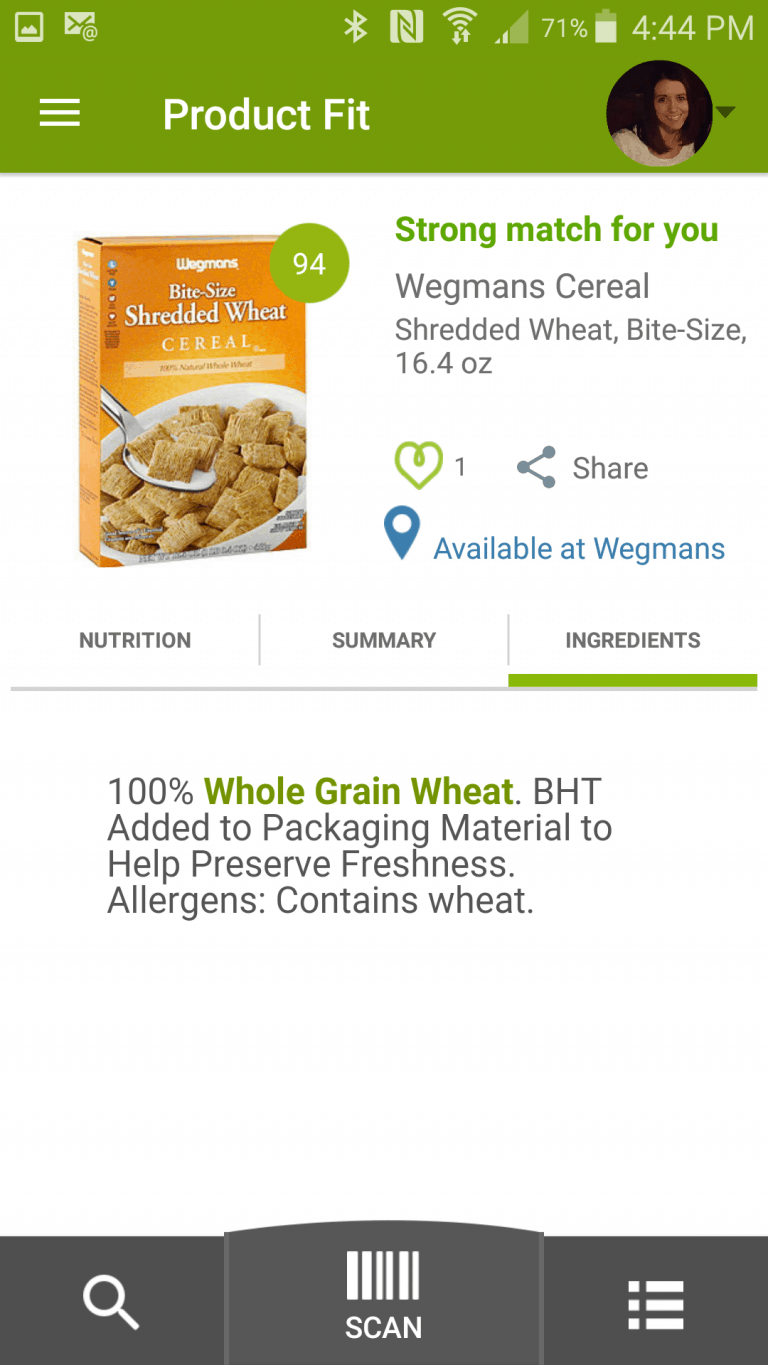Viewport: 768px width, 1365px height.
Task: Switch to the Nutrition tab
Action: [x=135, y=641]
